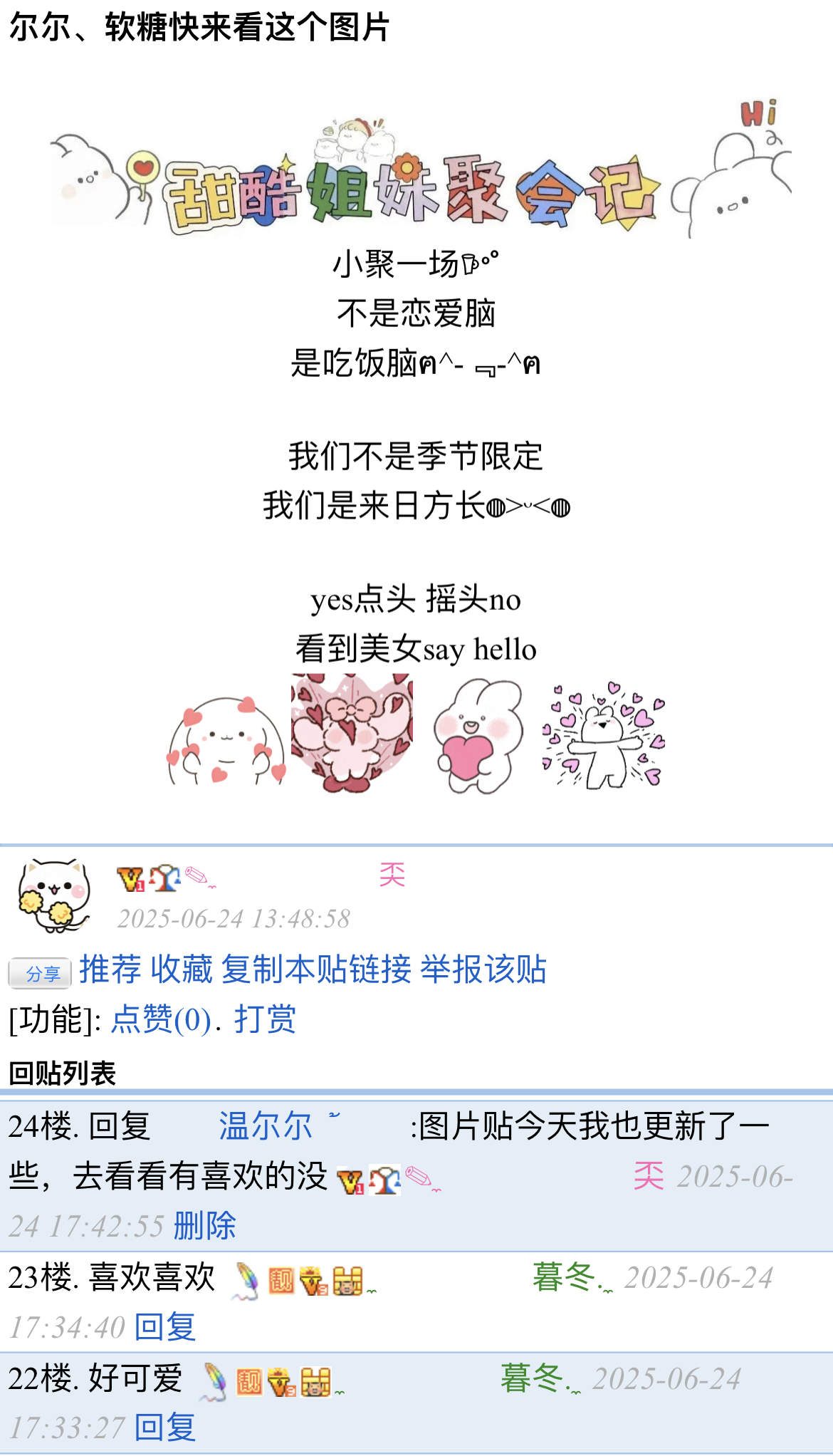The image size is (833, 1456).
Task: Like the post with 点赞(0)
Action: 161,1019
